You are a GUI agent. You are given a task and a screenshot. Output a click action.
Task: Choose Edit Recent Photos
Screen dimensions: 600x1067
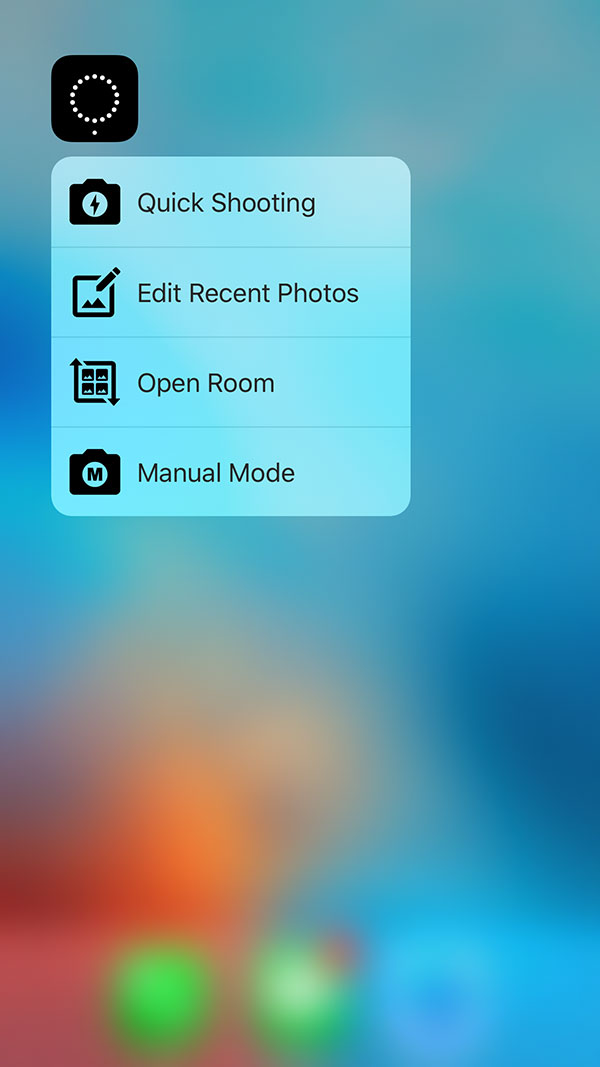point(231,293)
